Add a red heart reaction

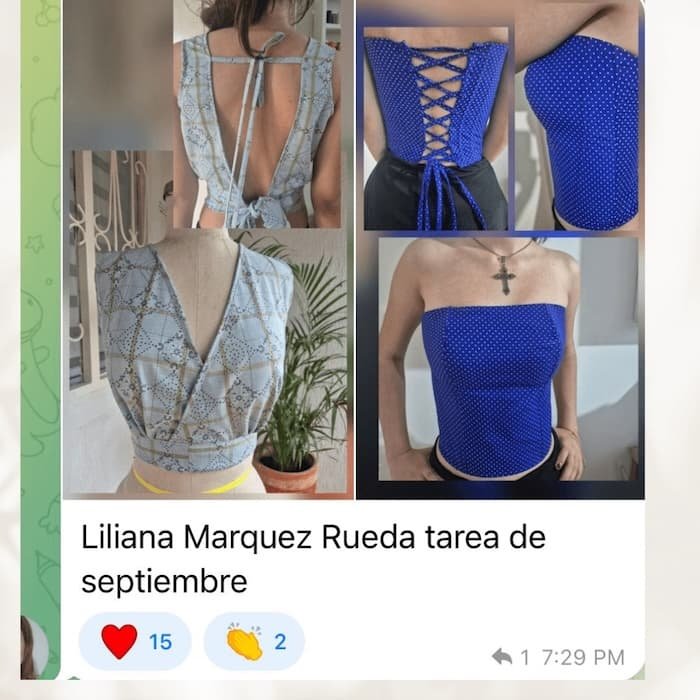click(136, 641)
